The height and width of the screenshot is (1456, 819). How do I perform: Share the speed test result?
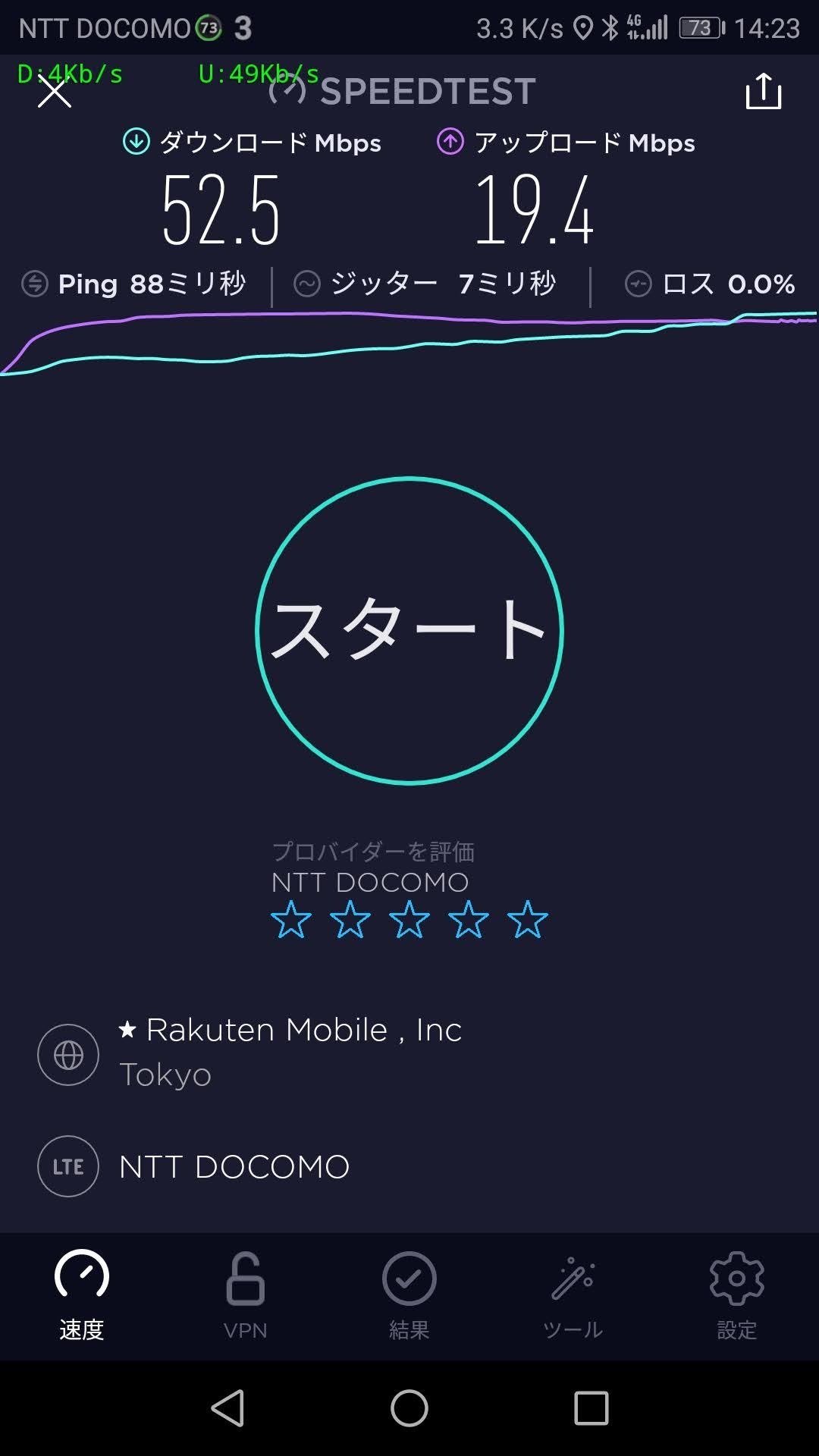point(763,92)
